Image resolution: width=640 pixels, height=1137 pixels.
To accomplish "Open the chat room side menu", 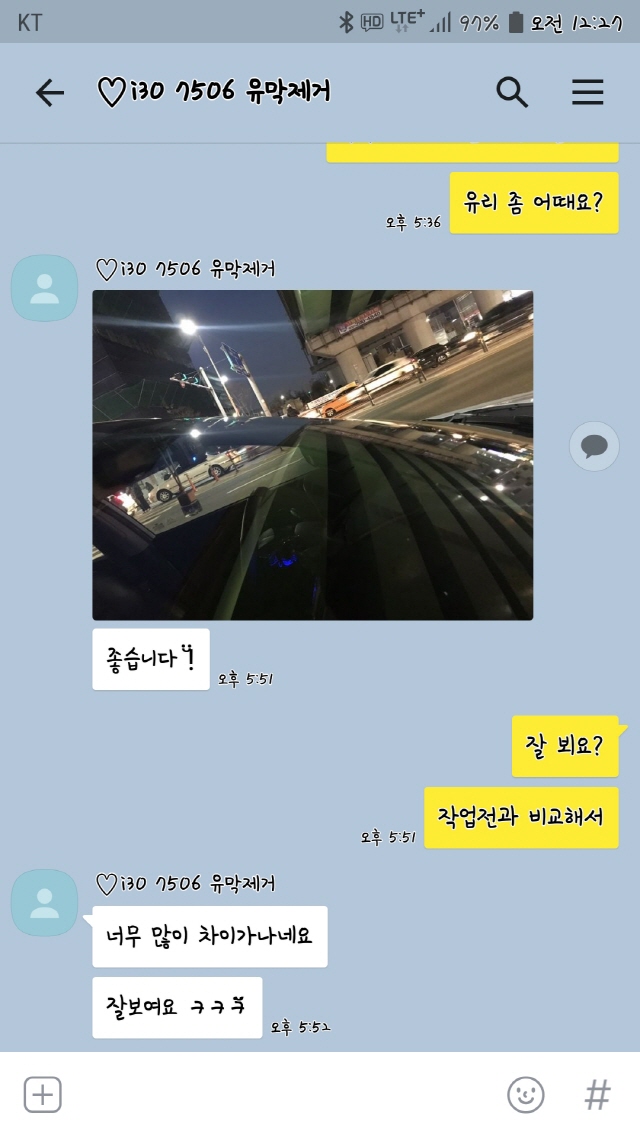I will (x=587, y=92).
